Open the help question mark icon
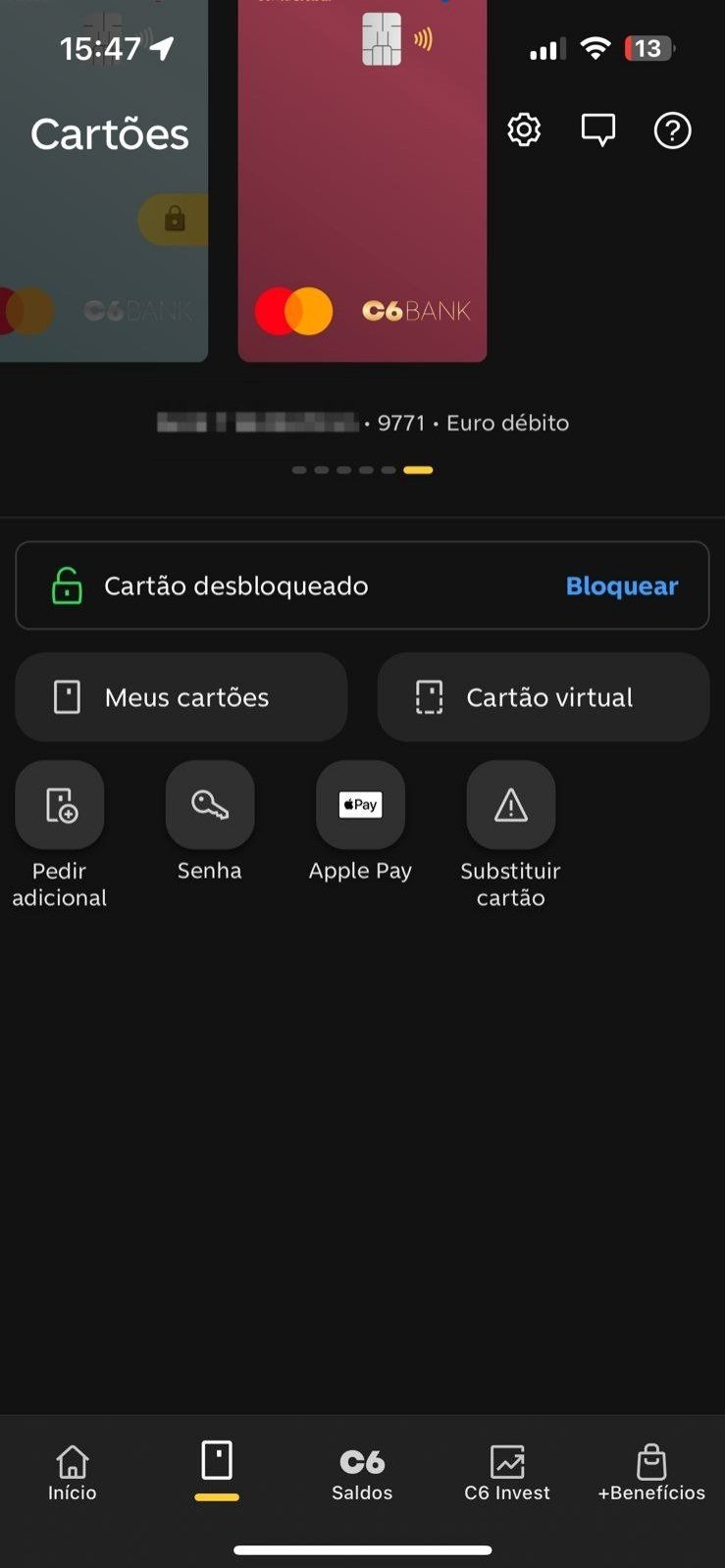 click(x=672, y=129)
